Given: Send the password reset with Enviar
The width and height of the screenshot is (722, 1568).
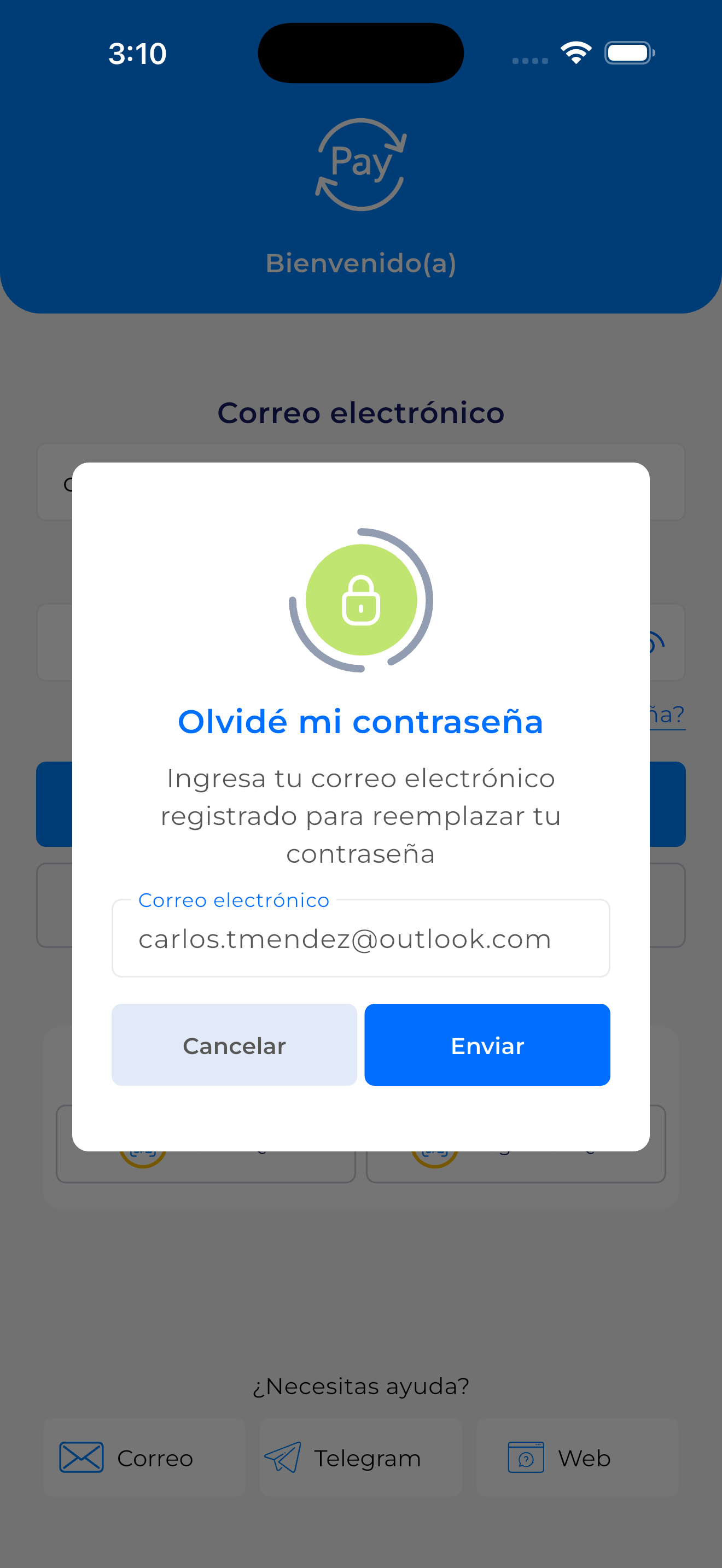Looking at the screenshot, I should (x=487, y=1045).
